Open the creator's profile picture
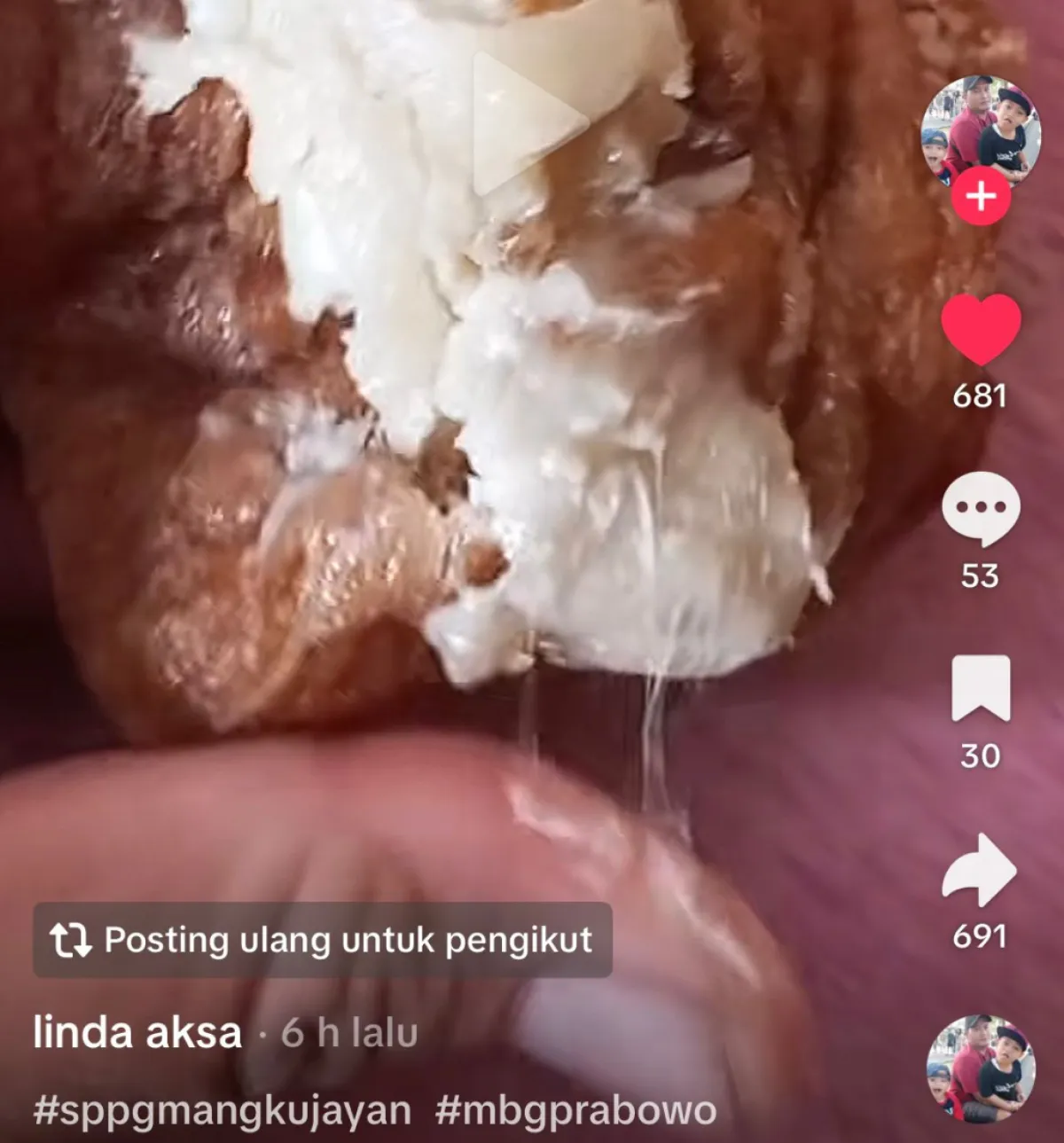 980,129
